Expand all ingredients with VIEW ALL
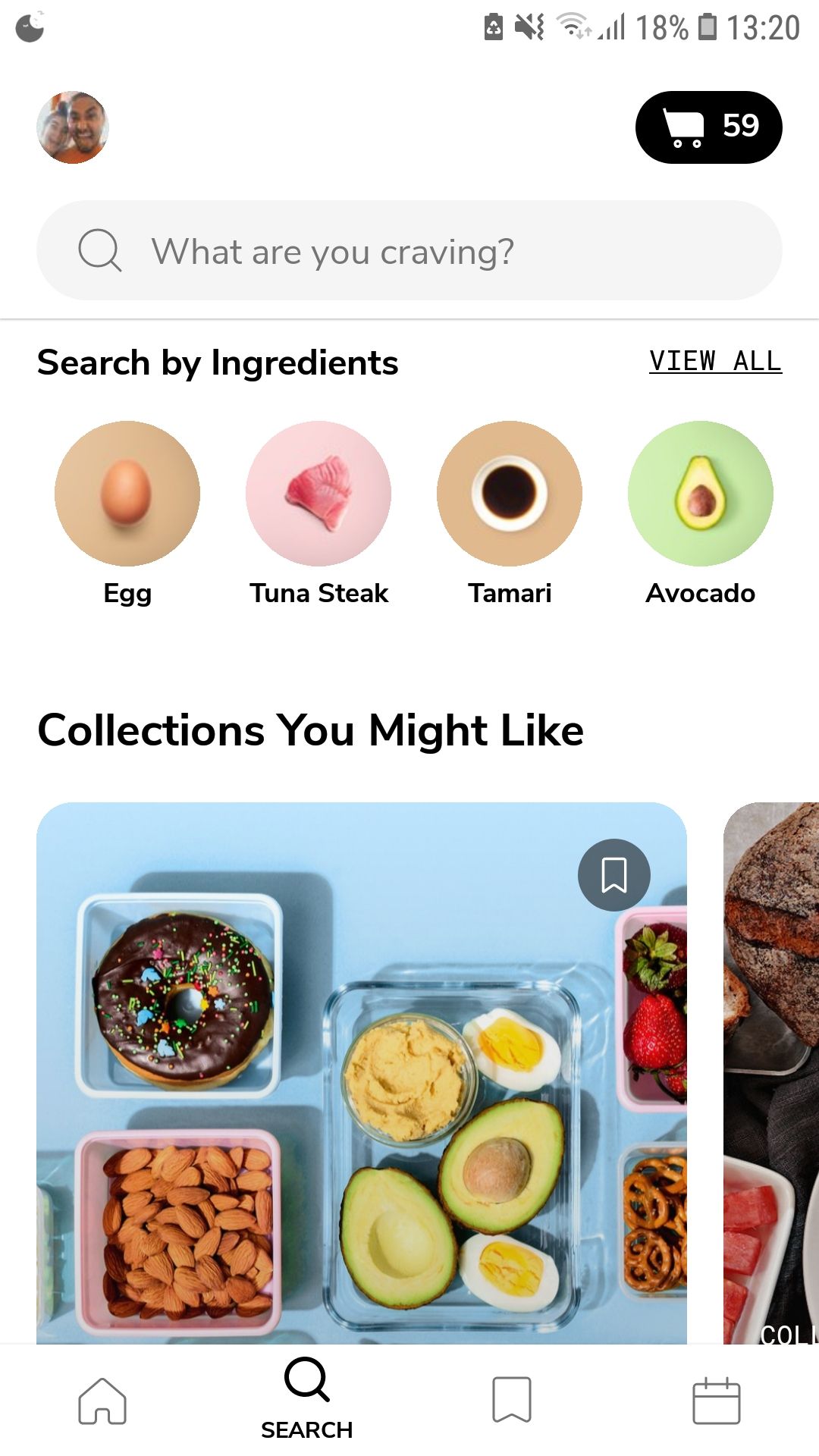The image size is (819, 1456). (x=715, y=362)
